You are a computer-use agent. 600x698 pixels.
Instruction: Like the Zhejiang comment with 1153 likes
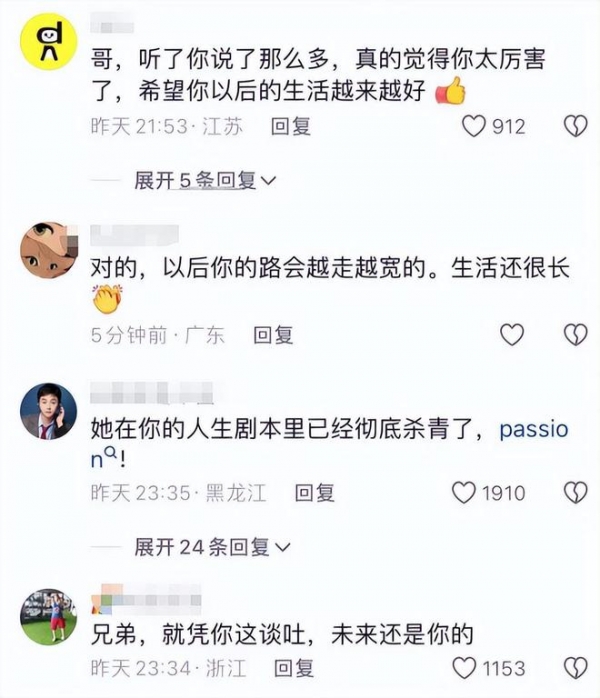(464, 666)
